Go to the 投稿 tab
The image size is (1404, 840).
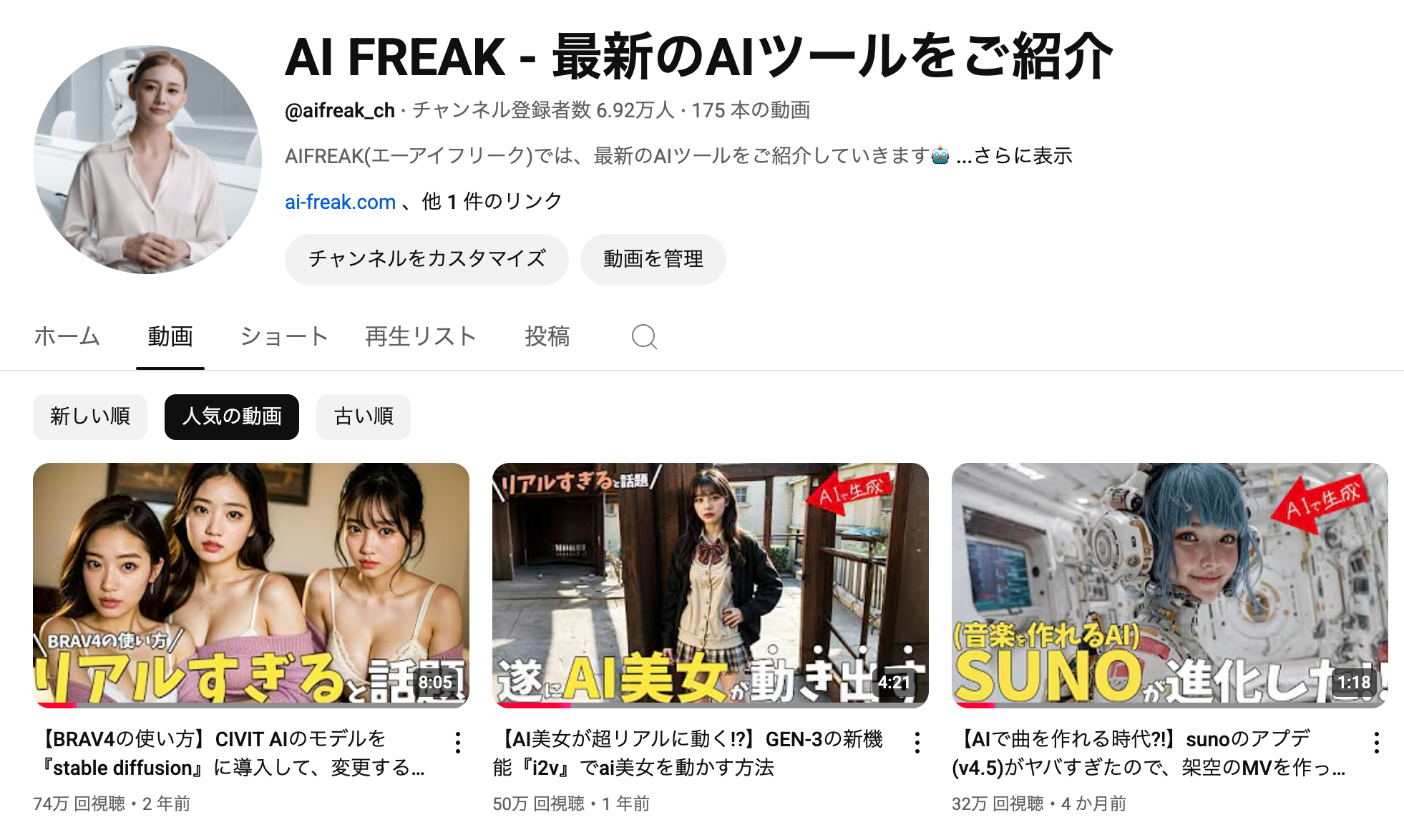[x=547, y=336]
